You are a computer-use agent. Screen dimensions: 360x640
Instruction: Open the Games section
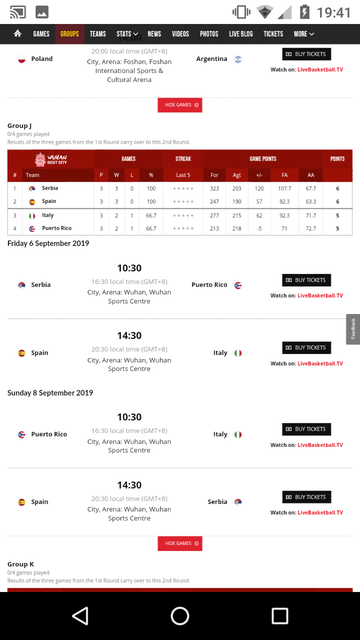coord(41,34)
